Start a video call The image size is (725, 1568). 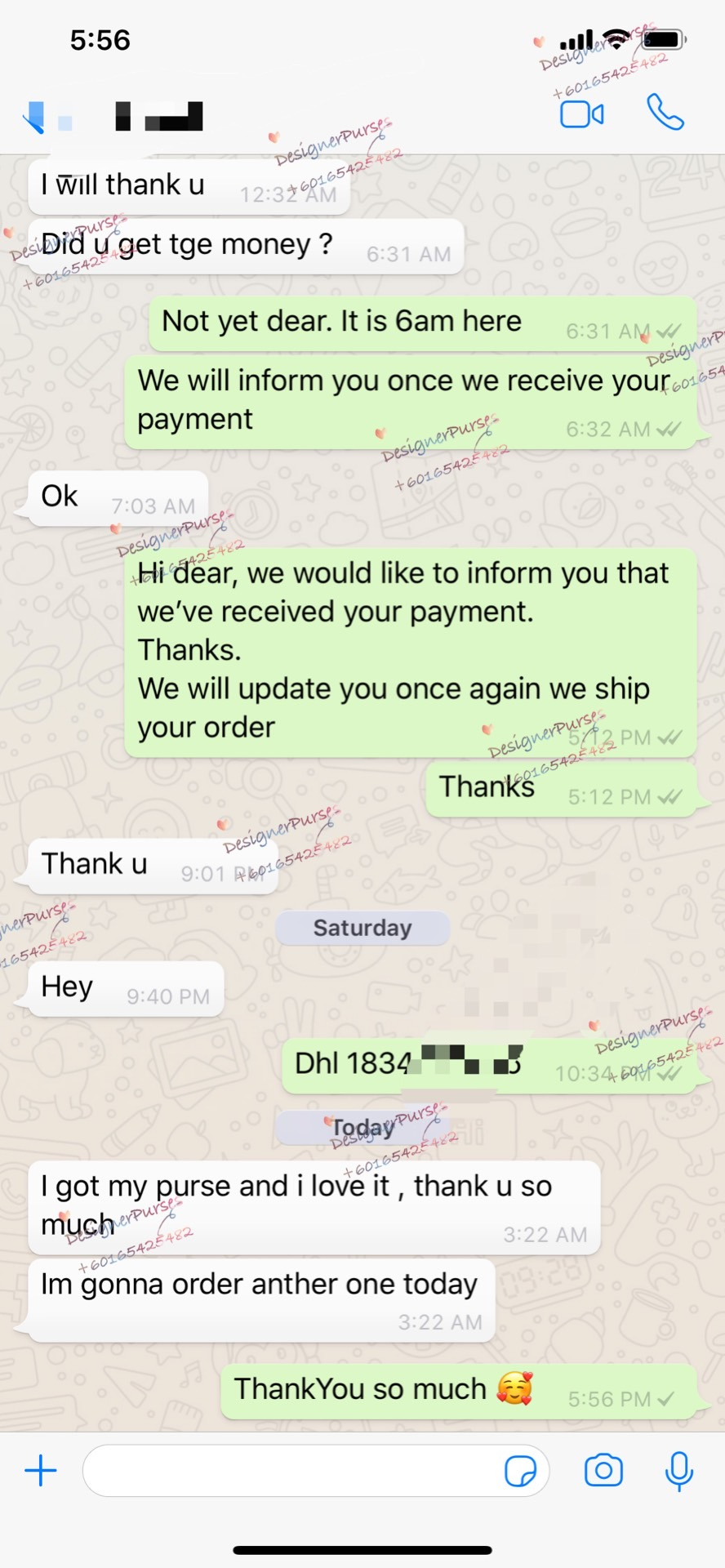click(581, 114)
